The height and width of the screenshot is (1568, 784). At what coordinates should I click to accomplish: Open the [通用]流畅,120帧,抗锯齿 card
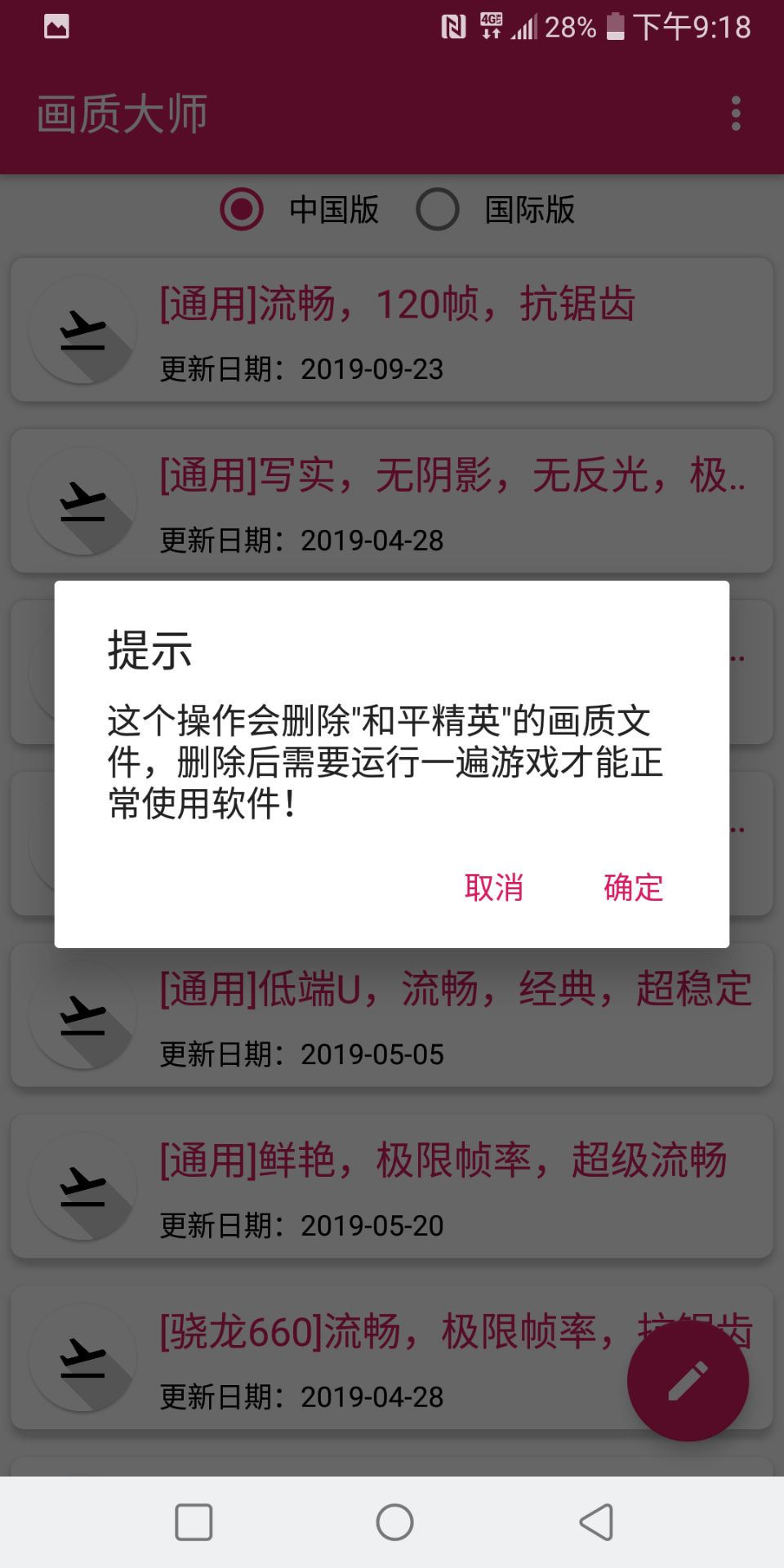coord(392,331)
